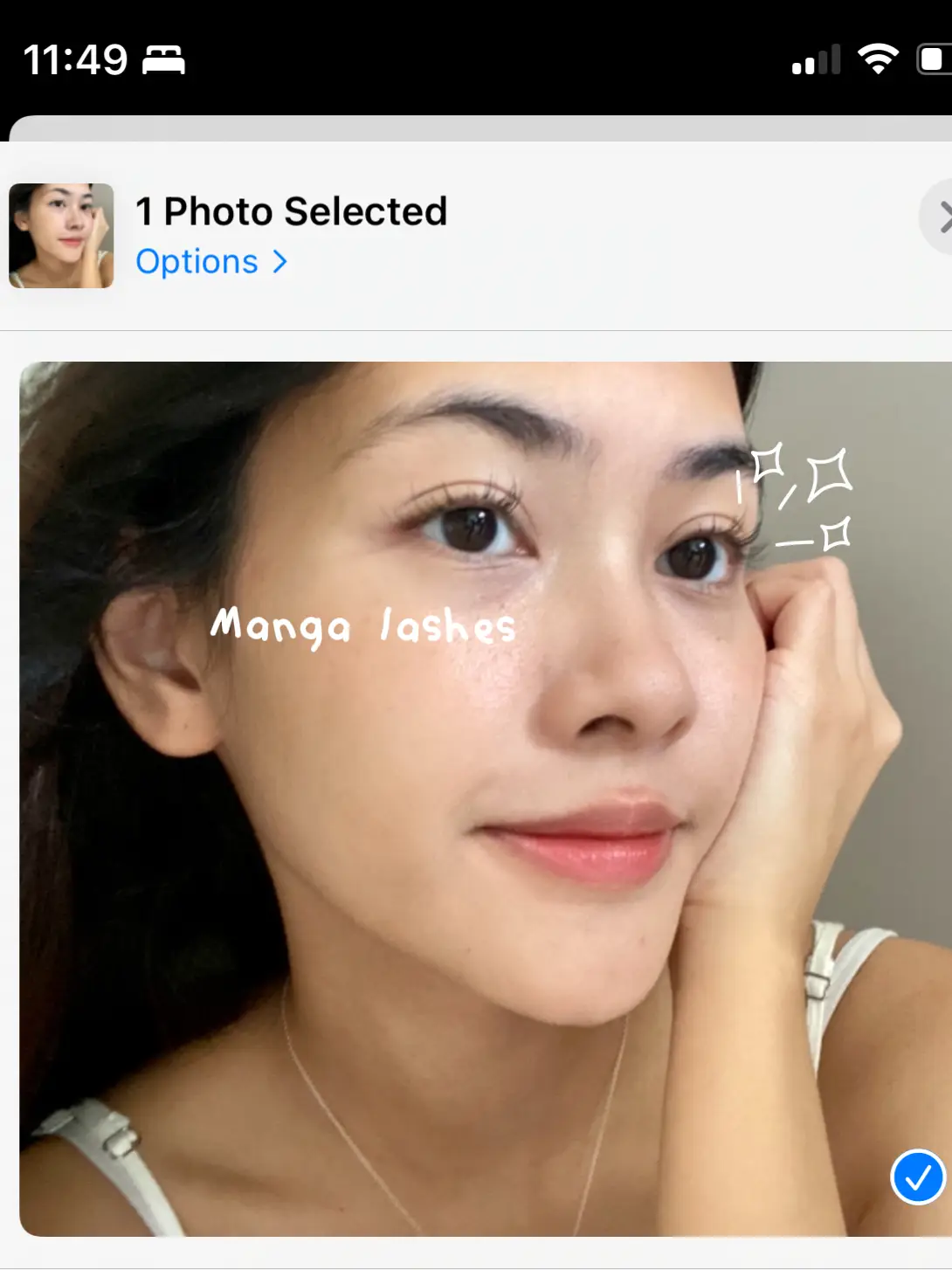
Task: Open Options via its right-facing arrow
Action: click(x=278, y=262)
